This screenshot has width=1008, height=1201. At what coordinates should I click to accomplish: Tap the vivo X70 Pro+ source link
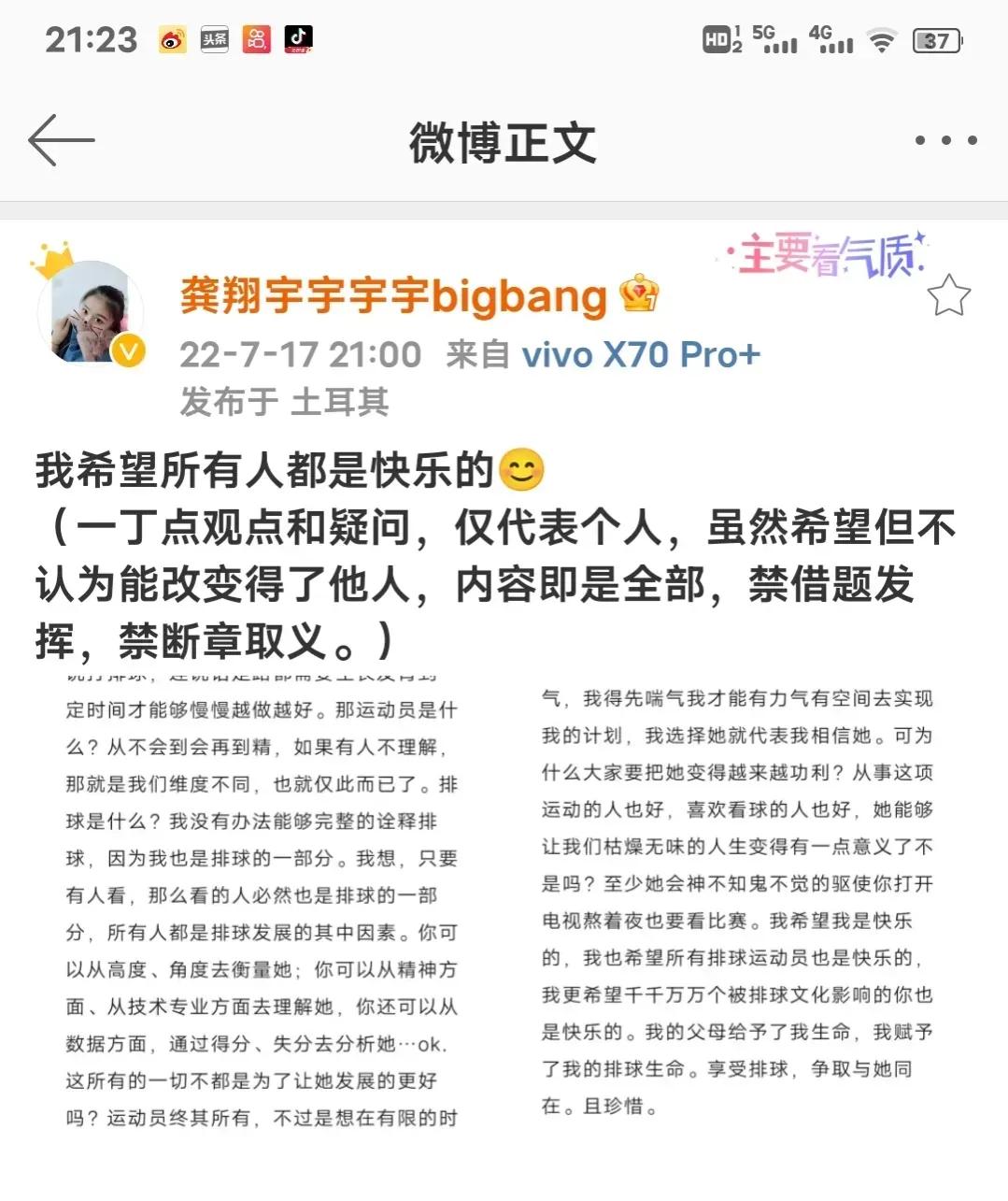pos(640,355)
